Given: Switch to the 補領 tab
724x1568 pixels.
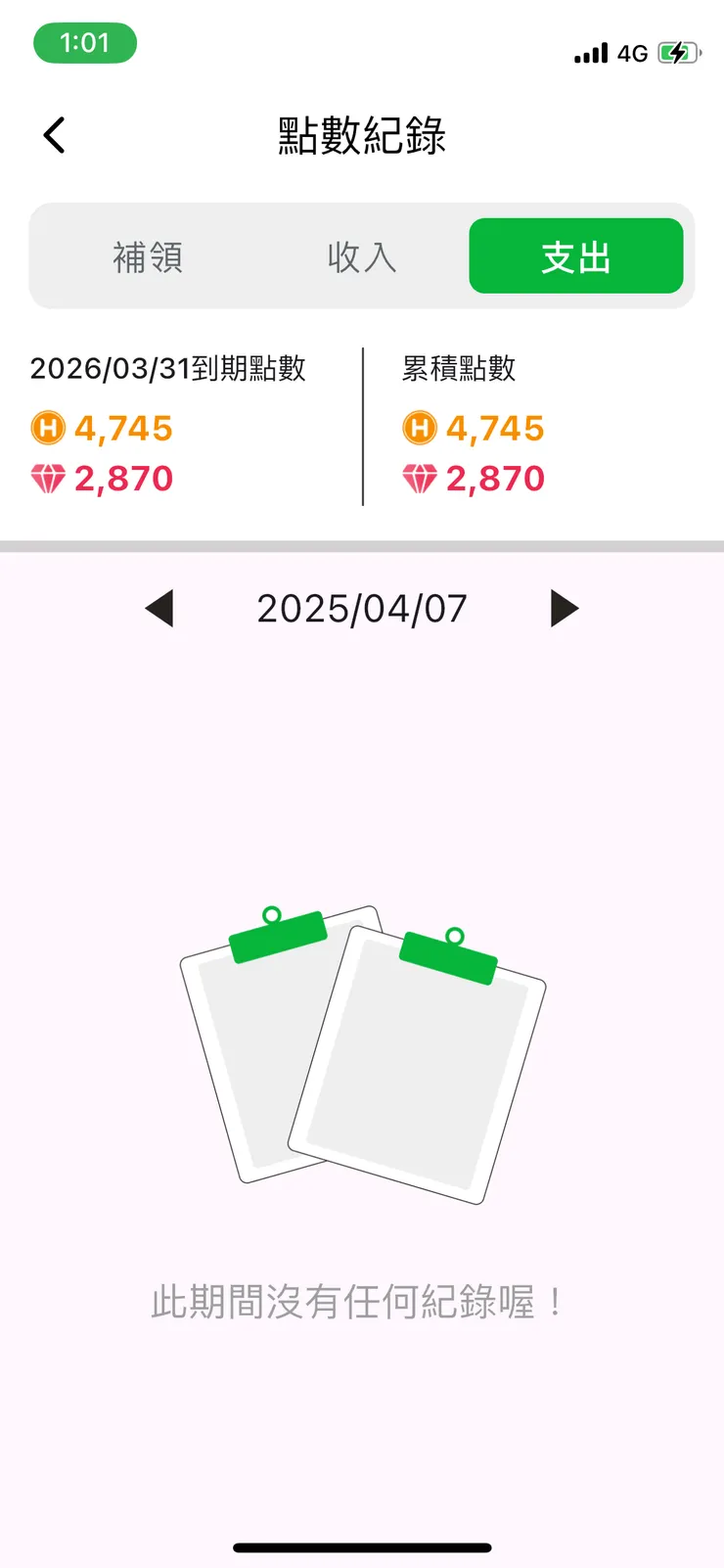Looking at the screenshot, I should tap(149, 256).
